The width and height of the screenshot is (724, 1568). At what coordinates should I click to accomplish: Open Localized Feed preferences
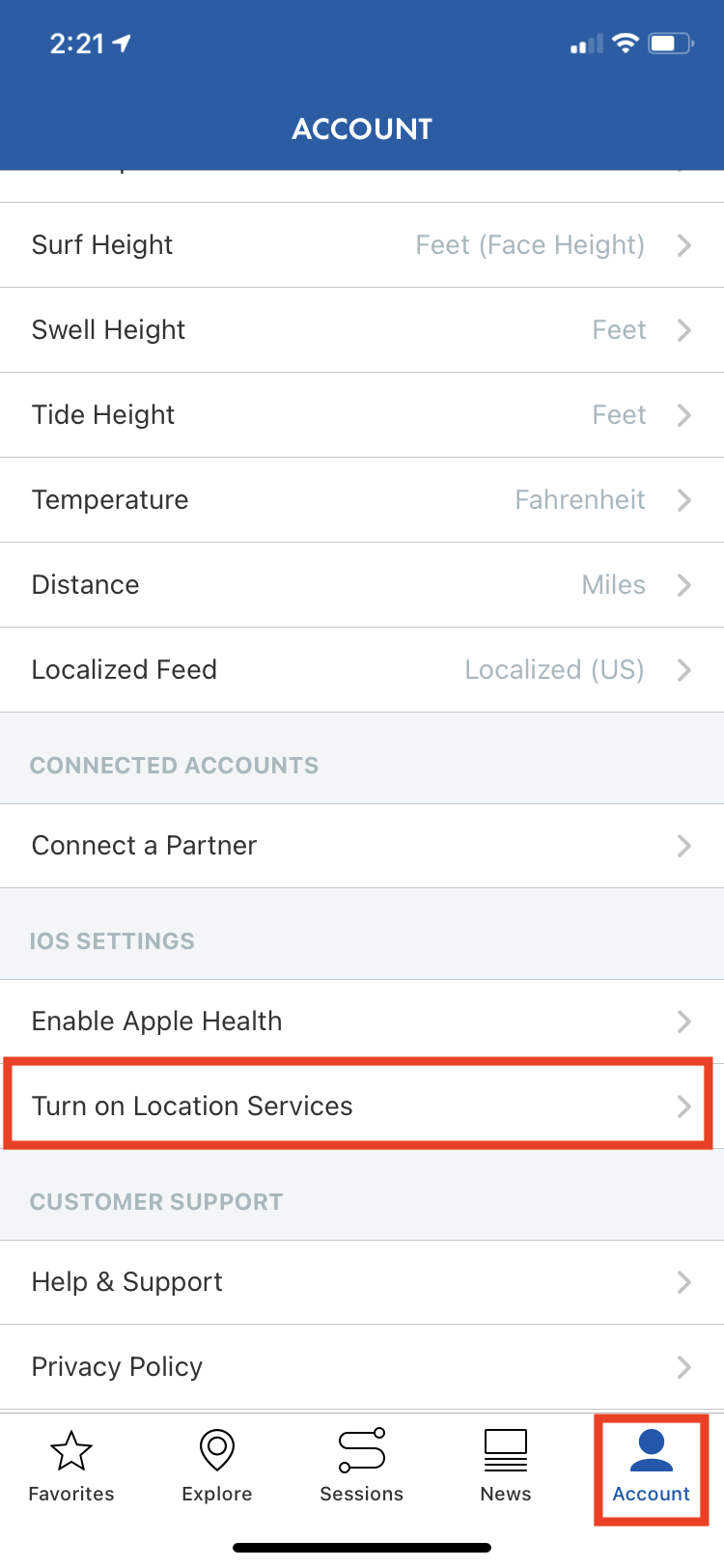coord(362,670)
